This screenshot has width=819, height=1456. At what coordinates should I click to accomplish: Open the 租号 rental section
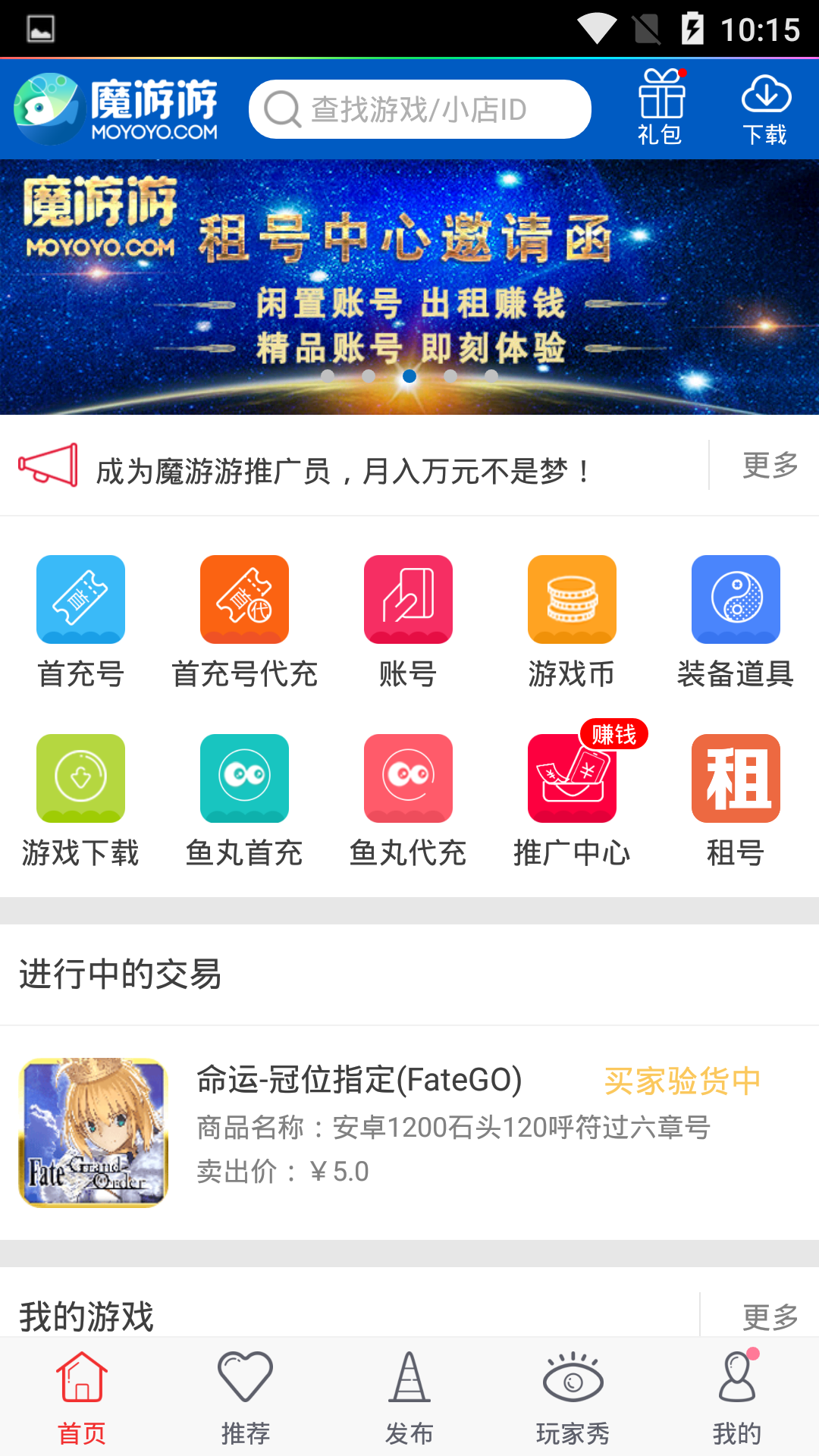tap(736, 799)
